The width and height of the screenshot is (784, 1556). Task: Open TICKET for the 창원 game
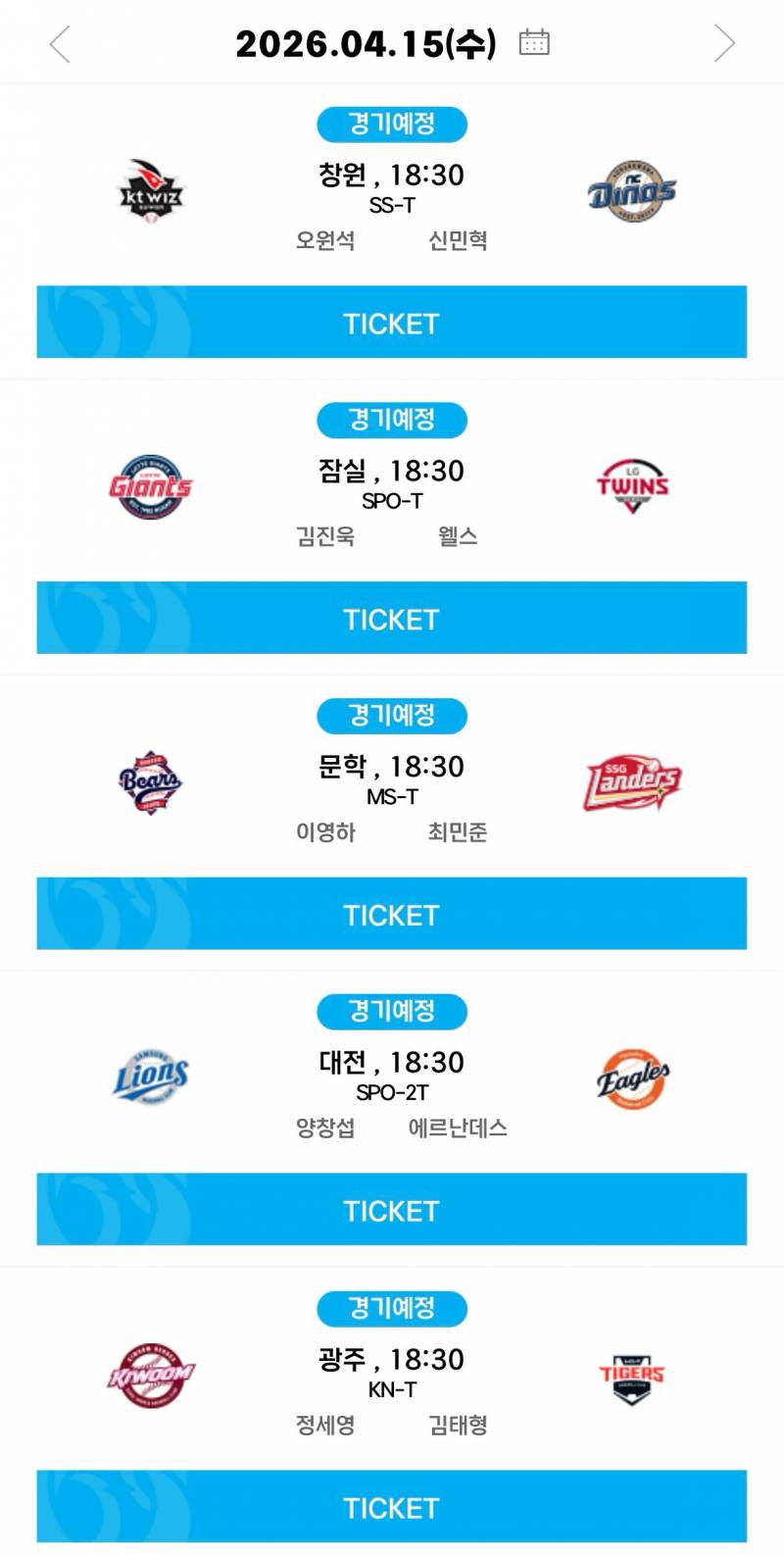[x=392, y=323]
